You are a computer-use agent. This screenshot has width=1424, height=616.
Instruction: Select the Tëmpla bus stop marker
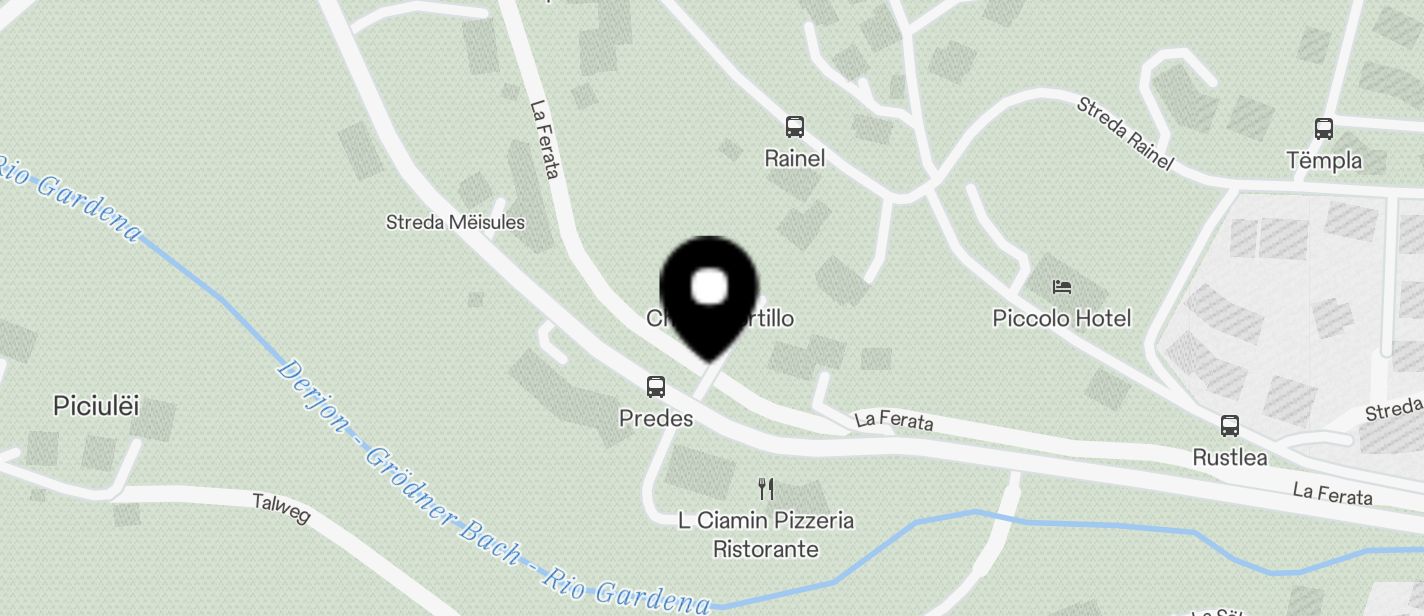pyautogui.click(x=1324, y=129)
